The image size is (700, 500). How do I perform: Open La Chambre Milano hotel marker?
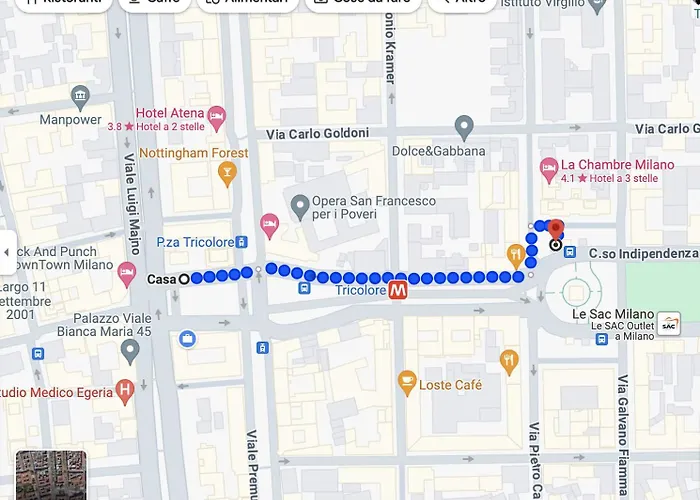pyautogui.click(x=548, y=167)
